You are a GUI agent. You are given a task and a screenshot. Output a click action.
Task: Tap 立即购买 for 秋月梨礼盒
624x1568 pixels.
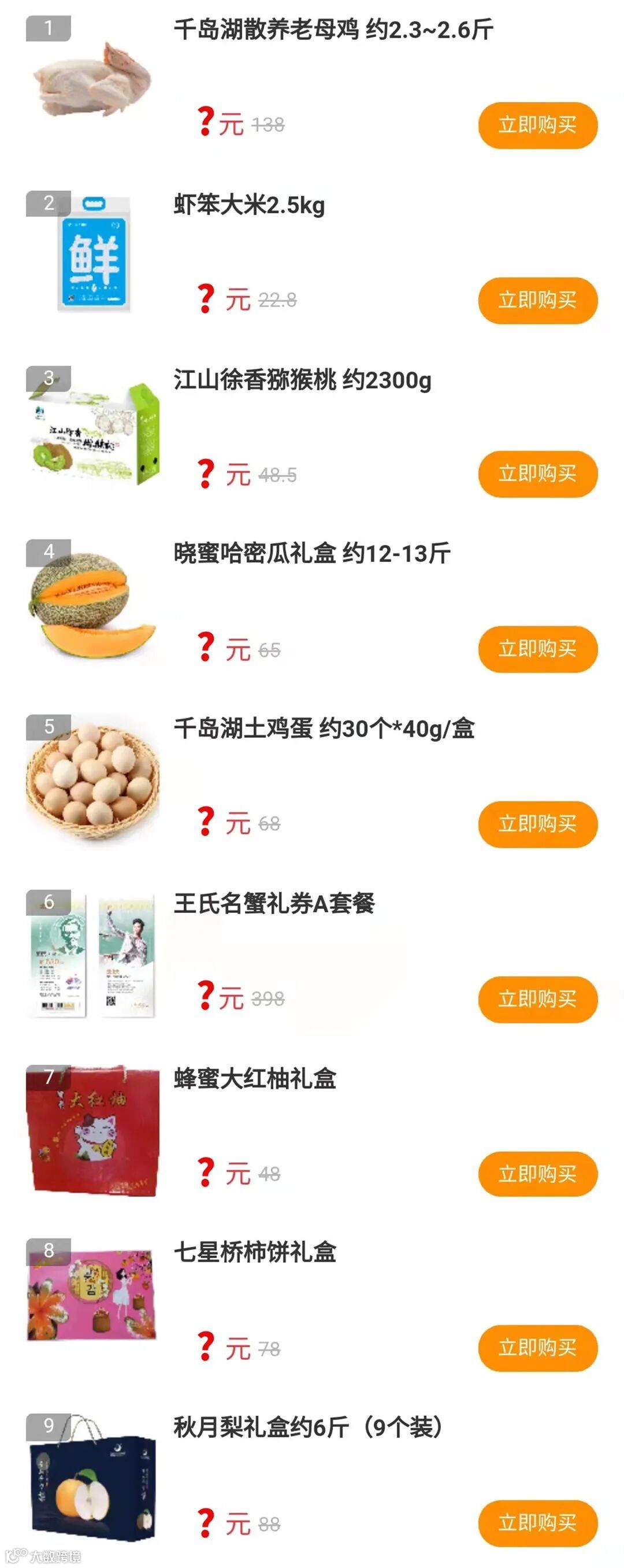(537, 1523)
